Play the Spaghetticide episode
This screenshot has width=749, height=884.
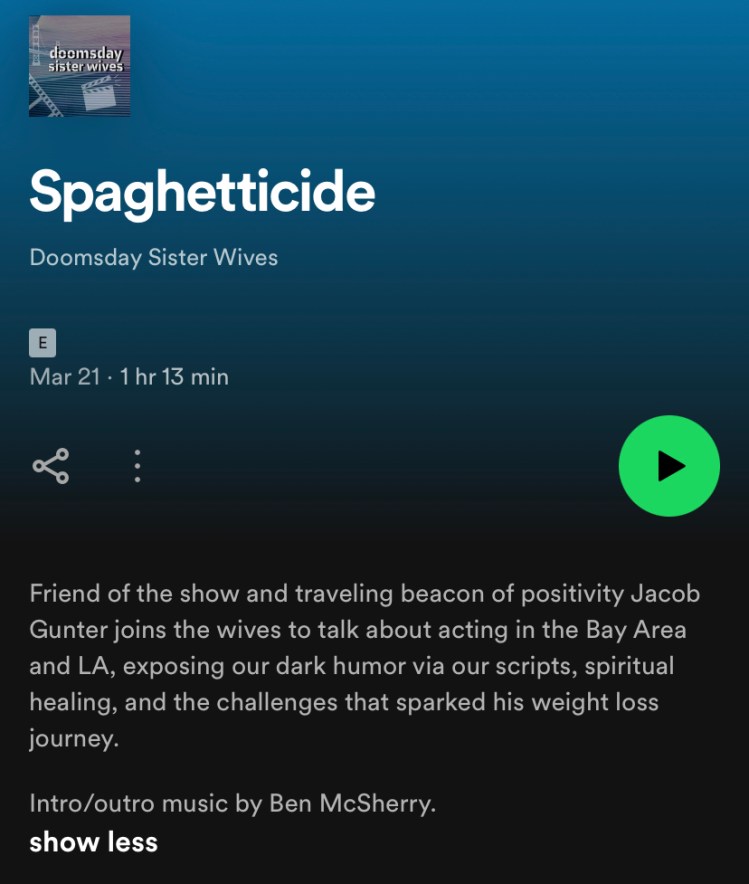click(669, 466)
